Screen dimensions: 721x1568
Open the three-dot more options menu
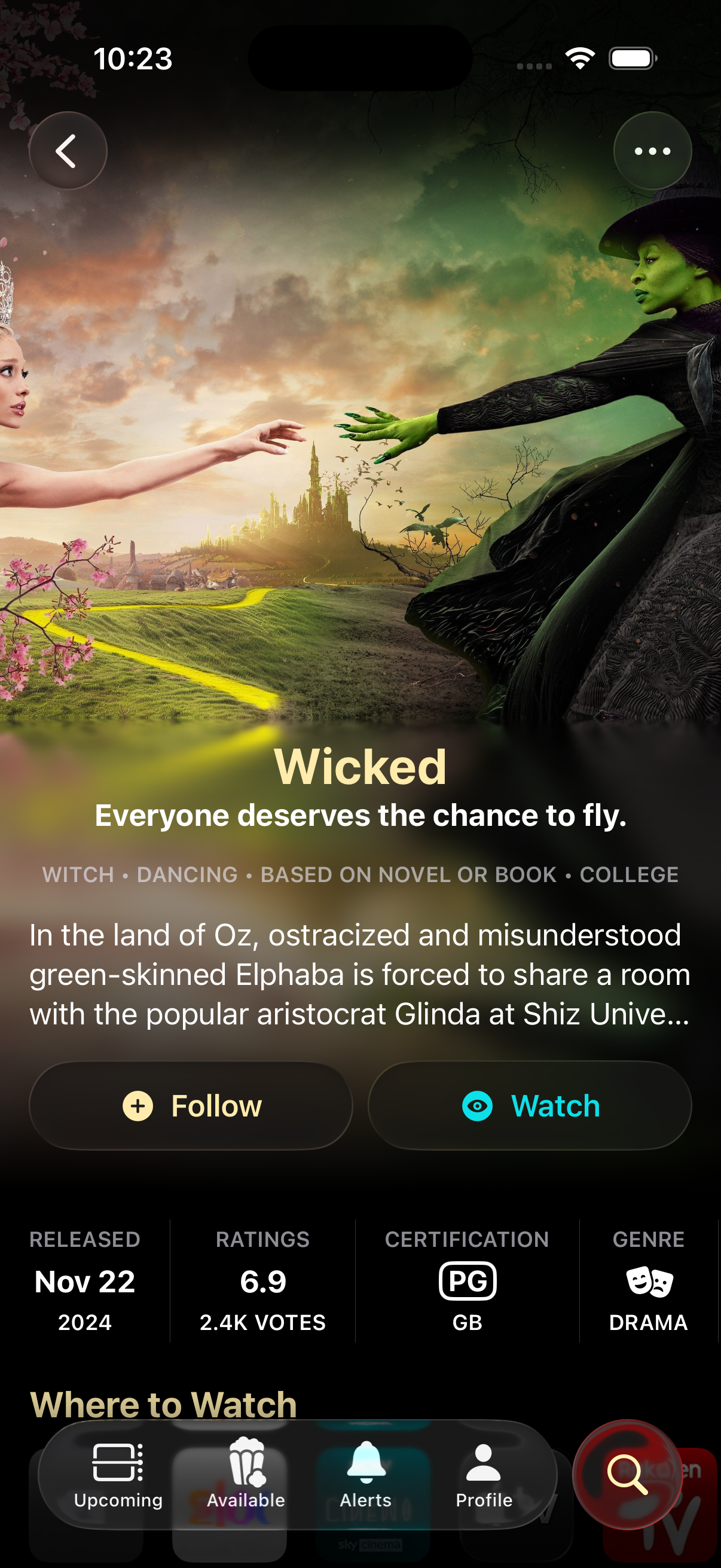point(652,151)
